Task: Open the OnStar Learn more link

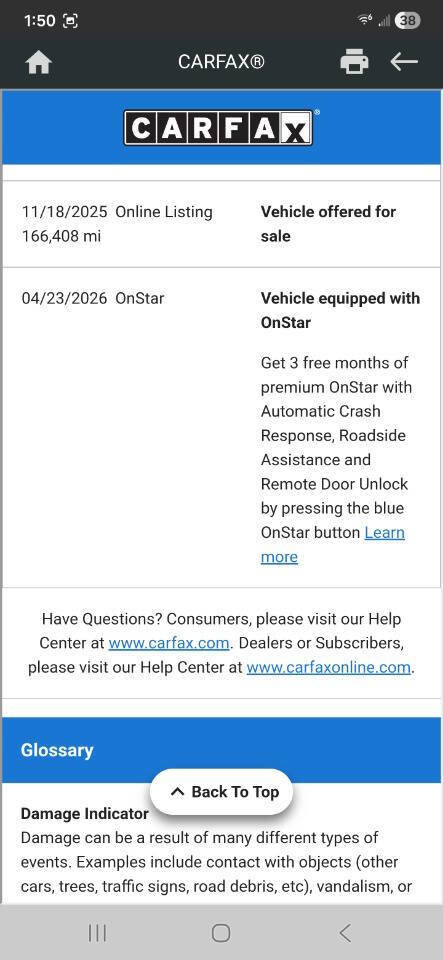Action: tap(332, 544)
